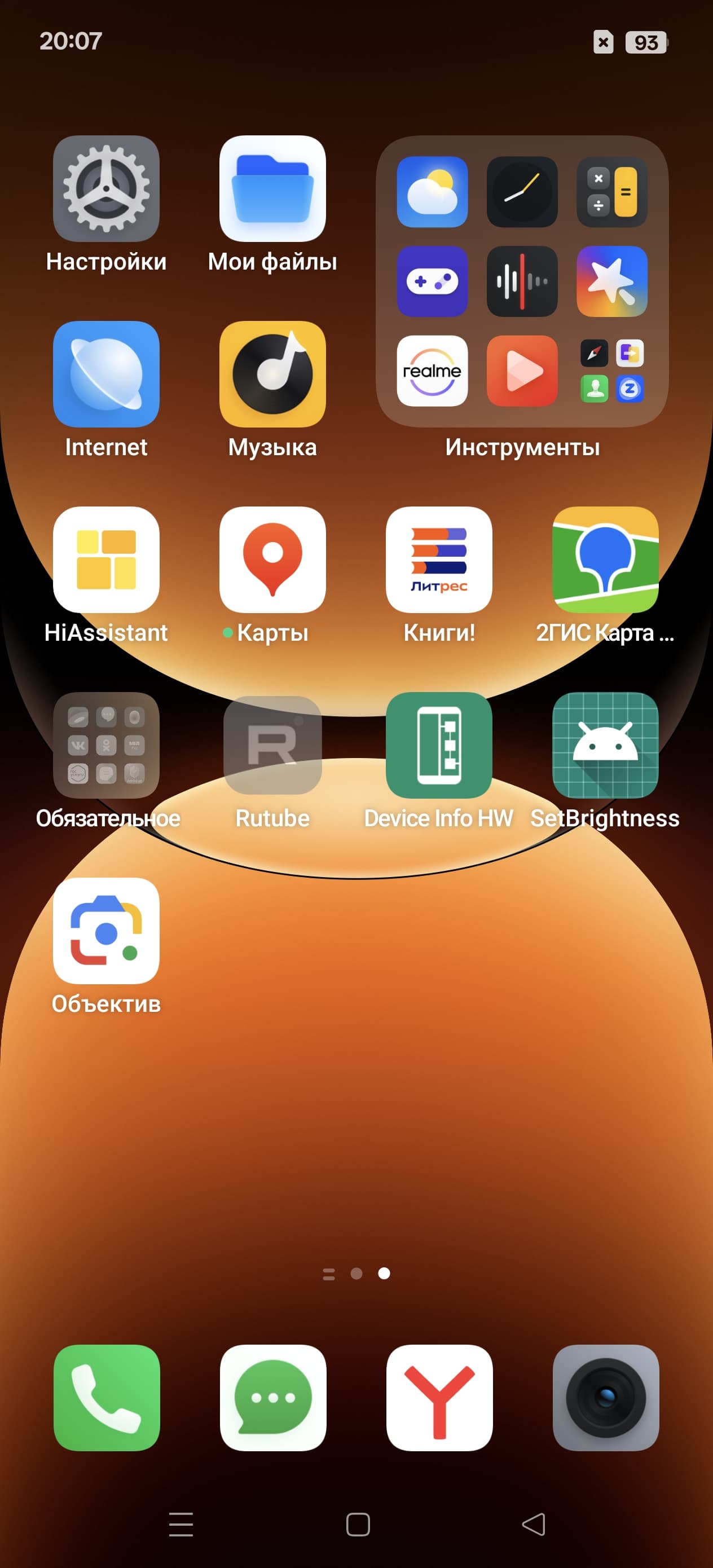Launch 2ГИС Карта app
The width and height of the screenshot is (713, 1568).
click(x=605, y=560)
